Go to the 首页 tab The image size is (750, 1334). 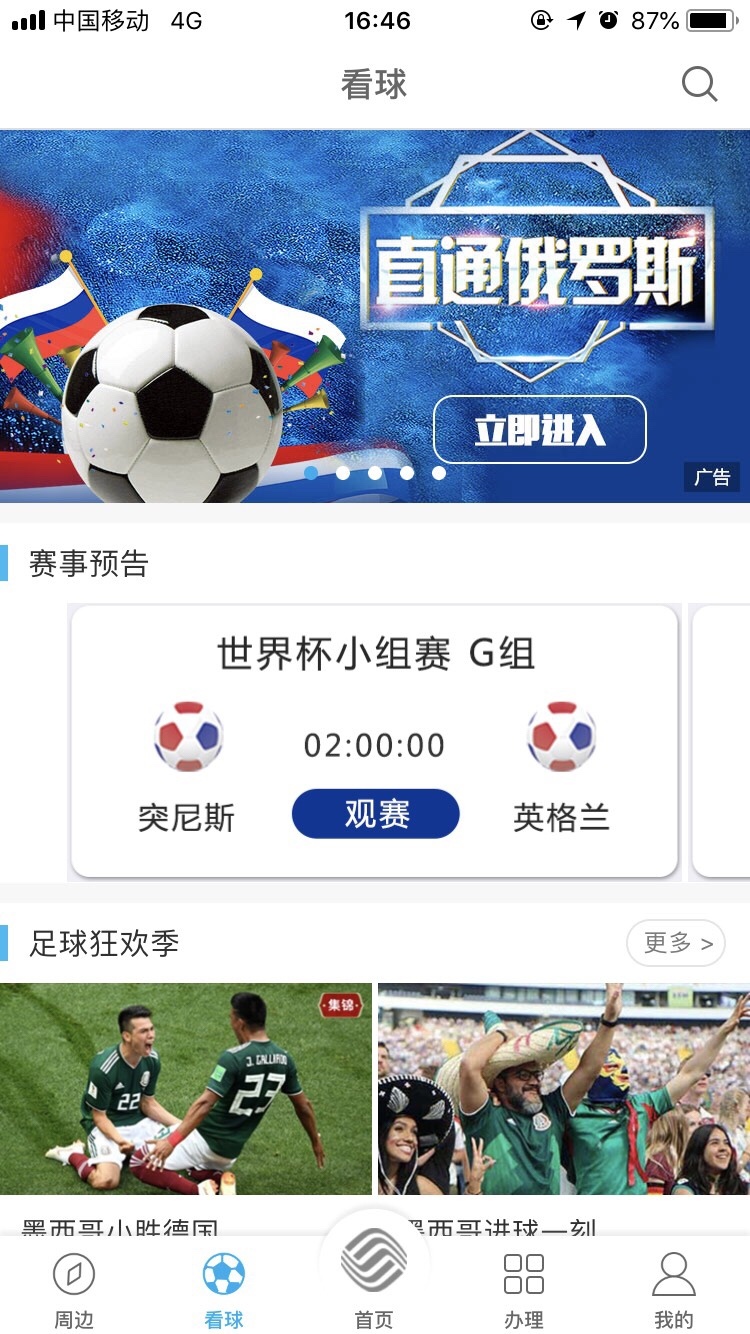[x=374, y=1280]
